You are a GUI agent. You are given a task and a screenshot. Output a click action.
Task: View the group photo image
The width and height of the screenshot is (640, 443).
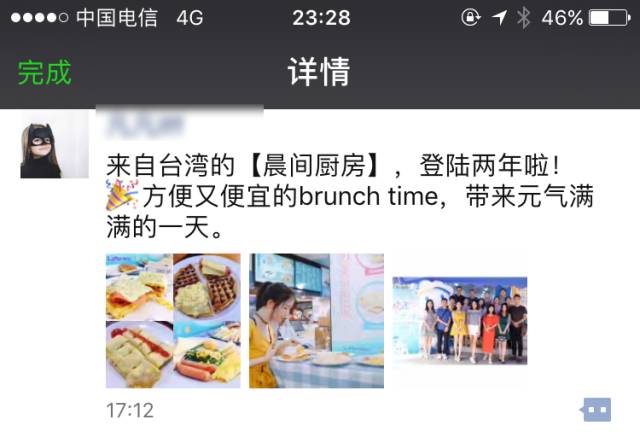460,320
